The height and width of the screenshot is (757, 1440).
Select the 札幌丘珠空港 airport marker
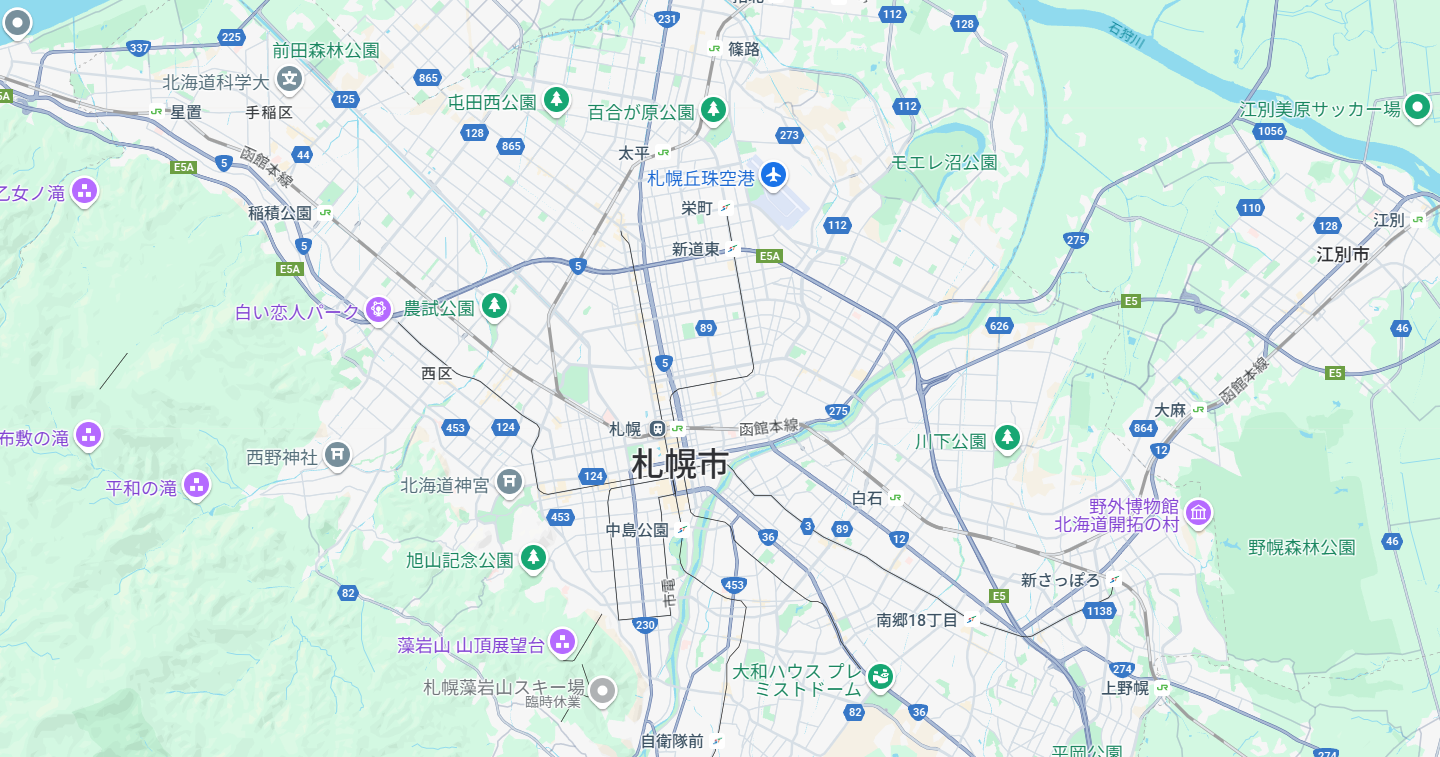point(772,176)
